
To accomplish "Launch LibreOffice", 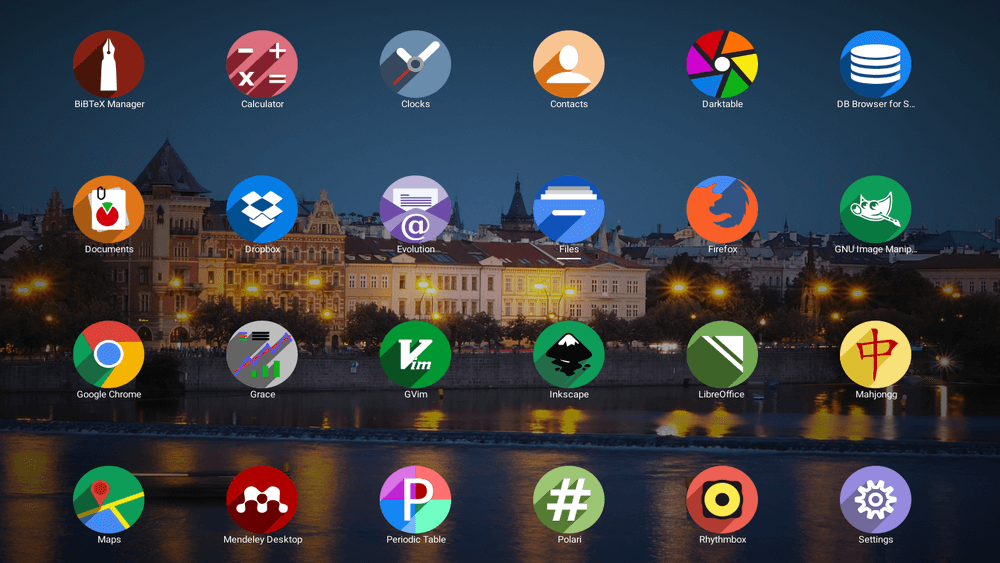I will (722, 355).
